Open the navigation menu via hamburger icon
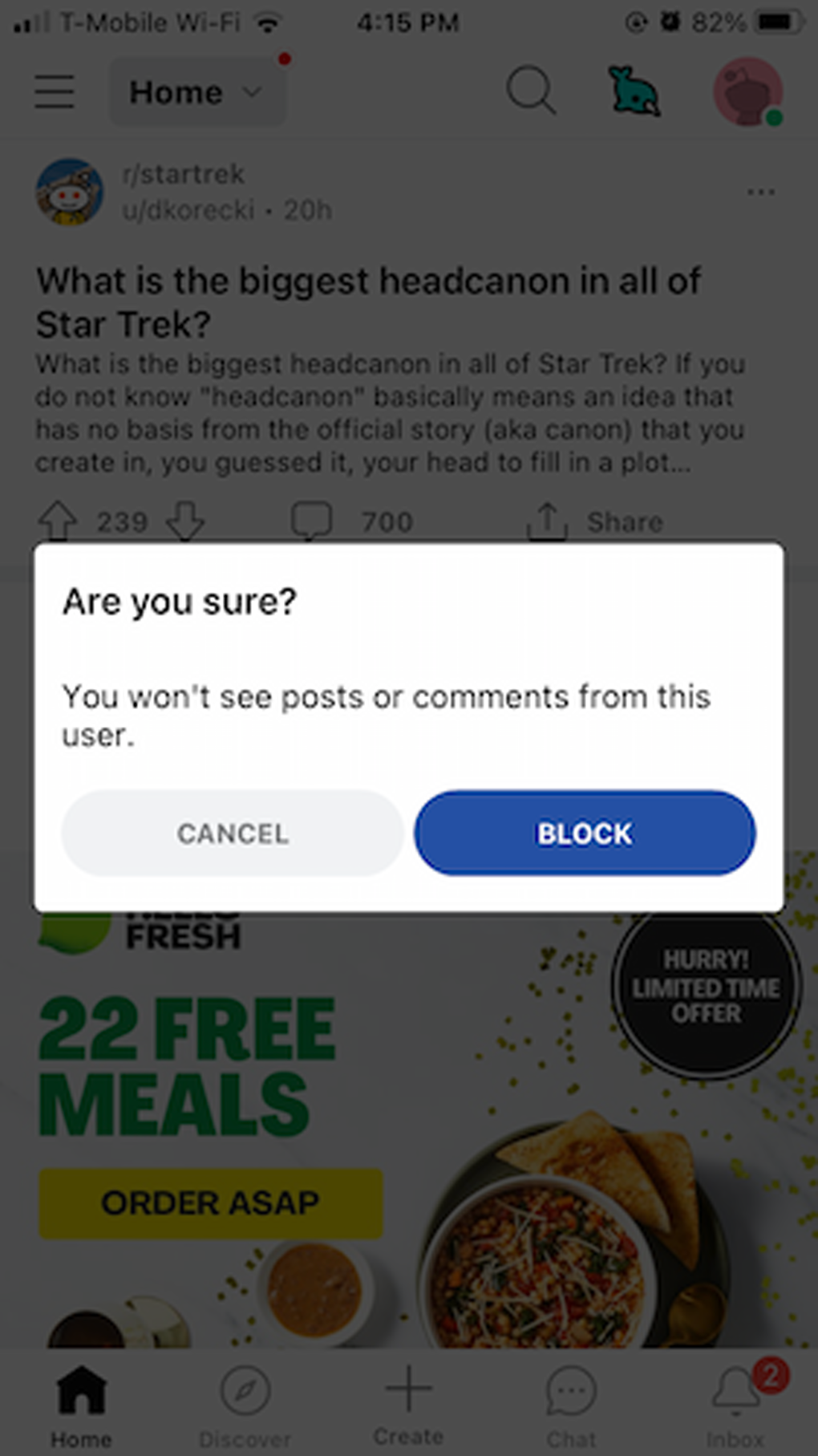Viewport: 818px width, 1456px height. pyautogui.click(x=53, y=91)
